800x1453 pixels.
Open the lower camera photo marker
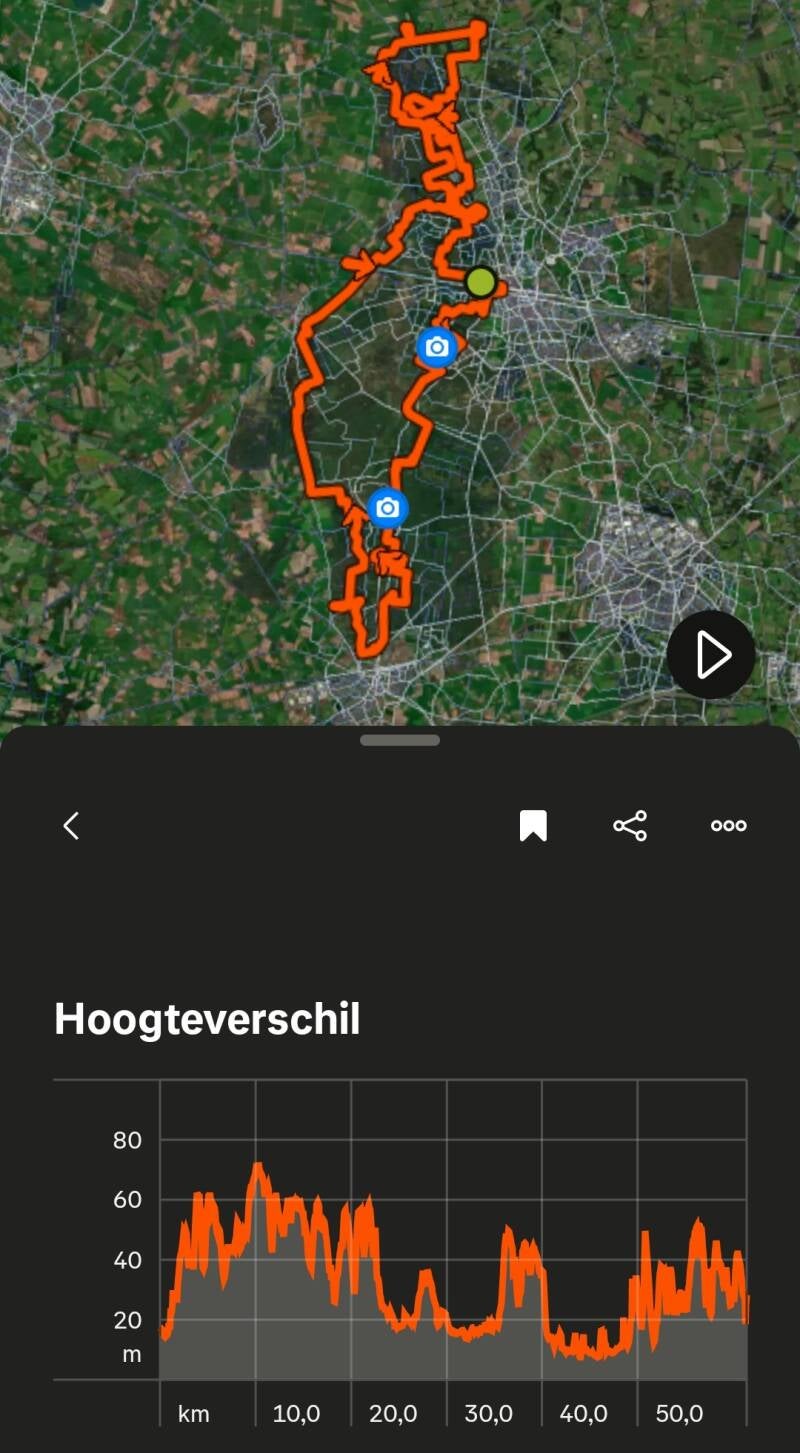pyautogui.click(x=388, y=508)
